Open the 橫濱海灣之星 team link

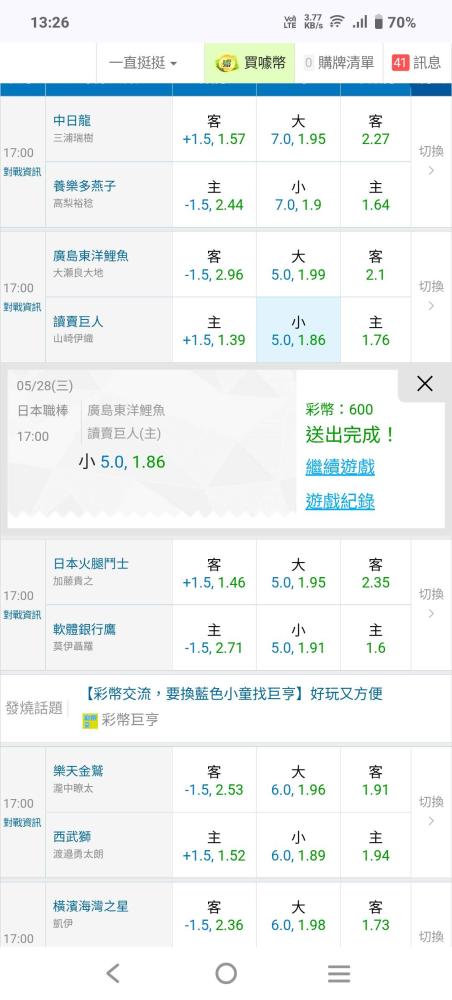(x=91, y=906)
